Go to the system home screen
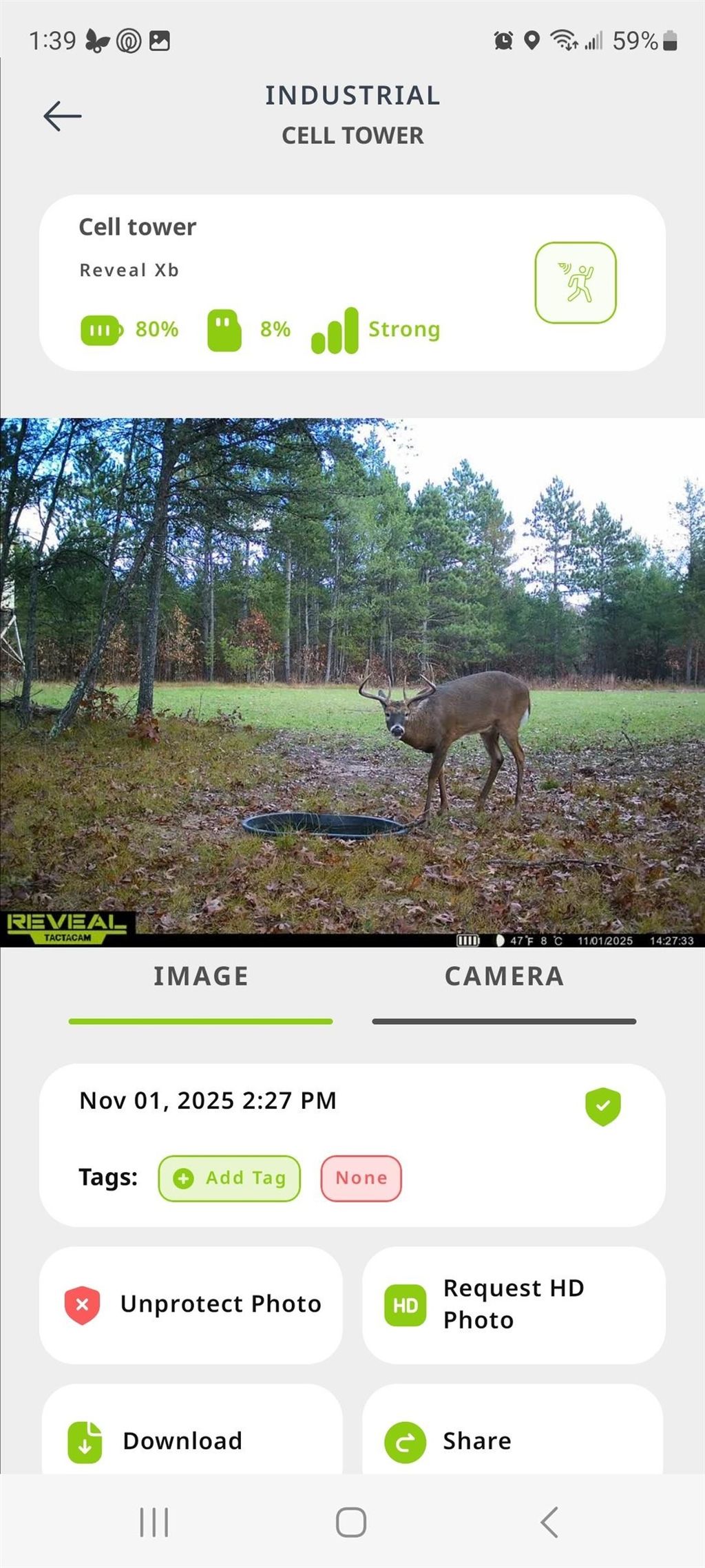Image resolution: width=705 pixels, height=1568 pixels. click(x=351, y=1522)
